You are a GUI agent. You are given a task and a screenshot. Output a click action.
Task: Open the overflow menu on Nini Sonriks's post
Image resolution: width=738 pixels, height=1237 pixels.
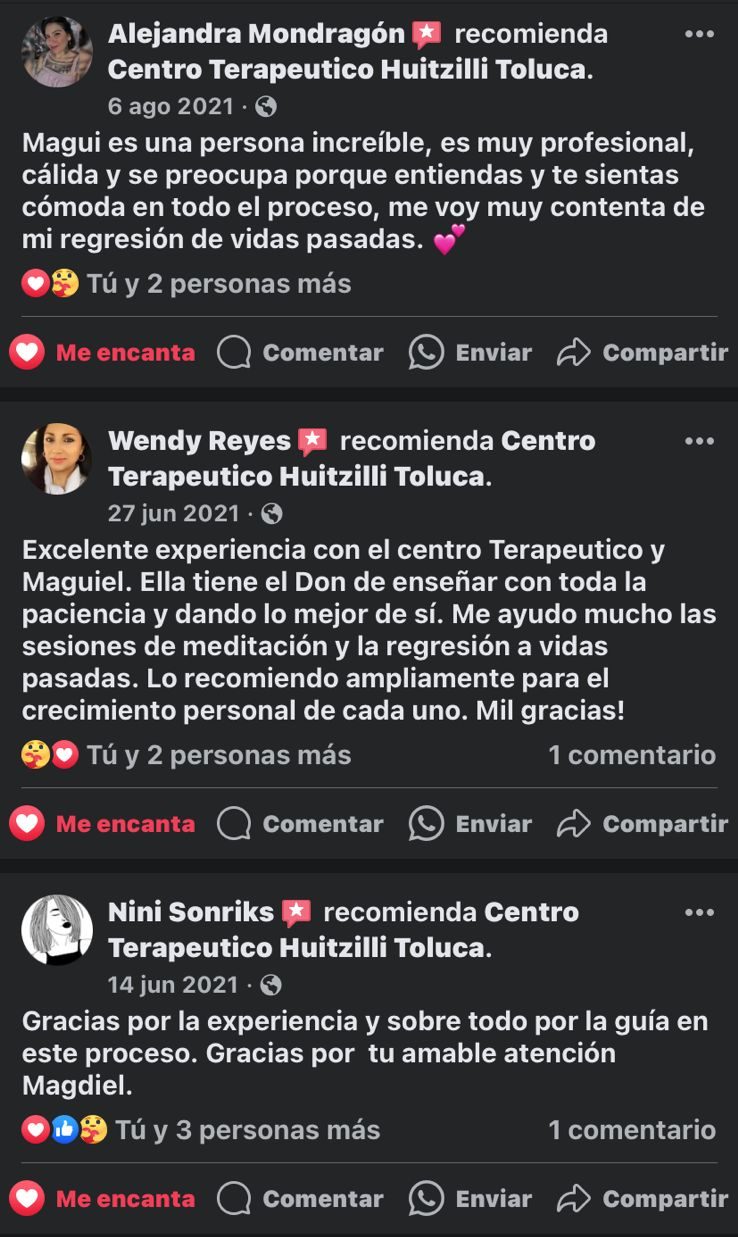pos(699,912)
